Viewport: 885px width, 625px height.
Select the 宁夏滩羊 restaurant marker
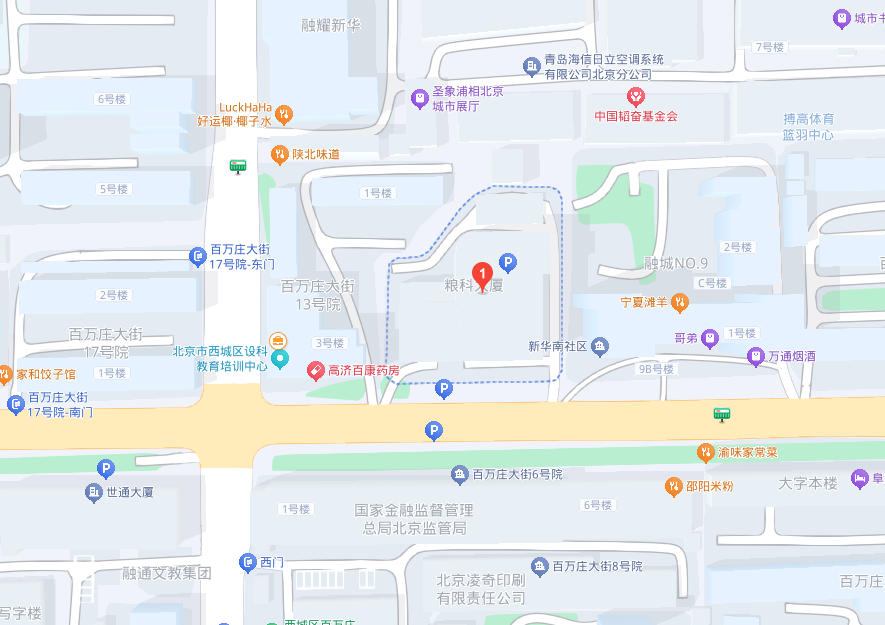(x=680, y=301)
